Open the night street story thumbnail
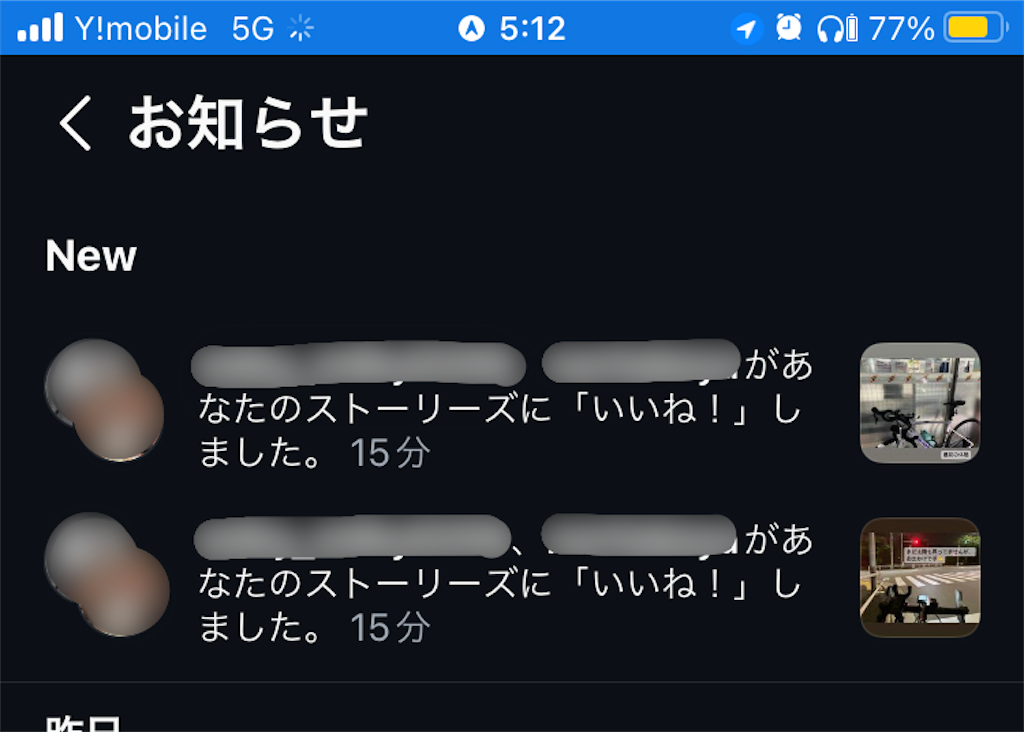 coord(920,577)
